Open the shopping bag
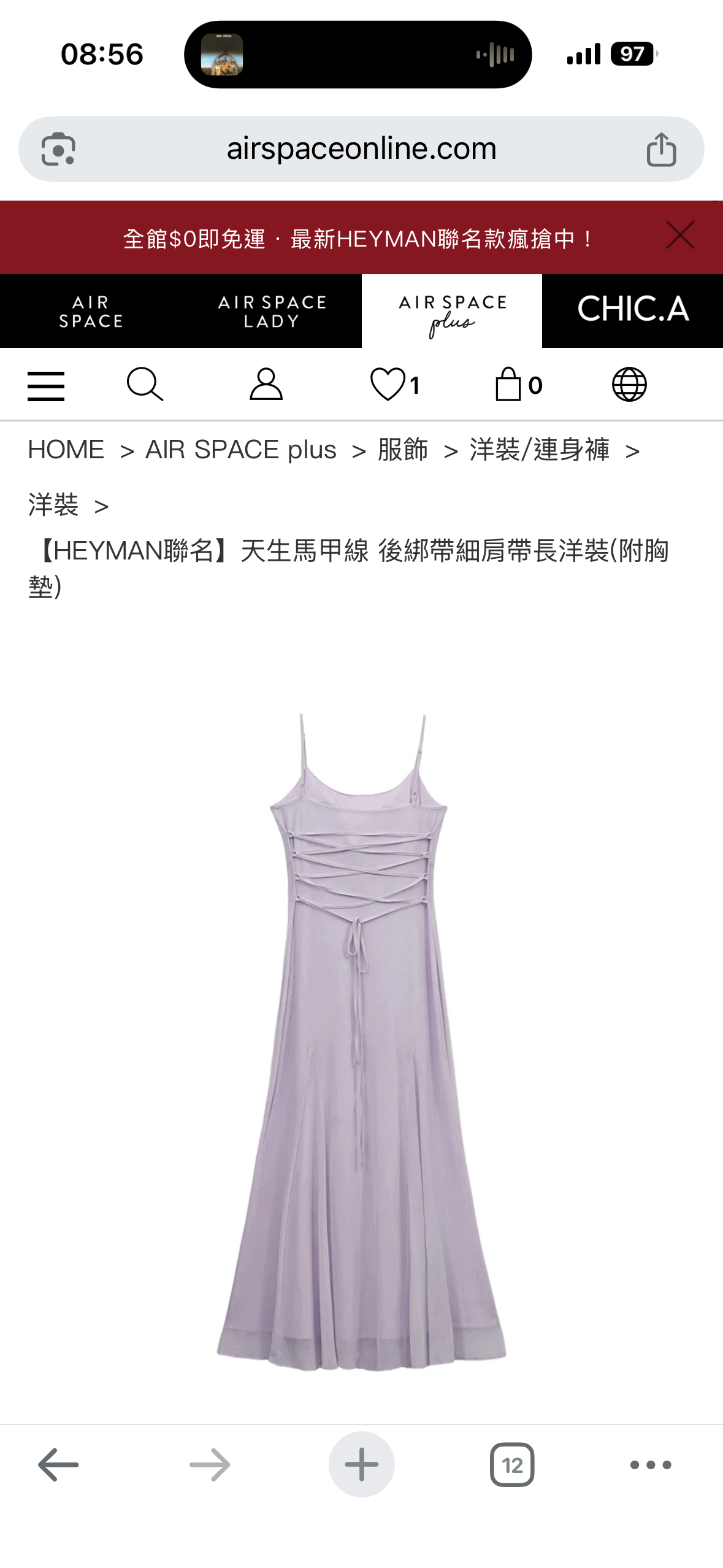Screen dimensions: 723x1568 (x=517, y=385)
